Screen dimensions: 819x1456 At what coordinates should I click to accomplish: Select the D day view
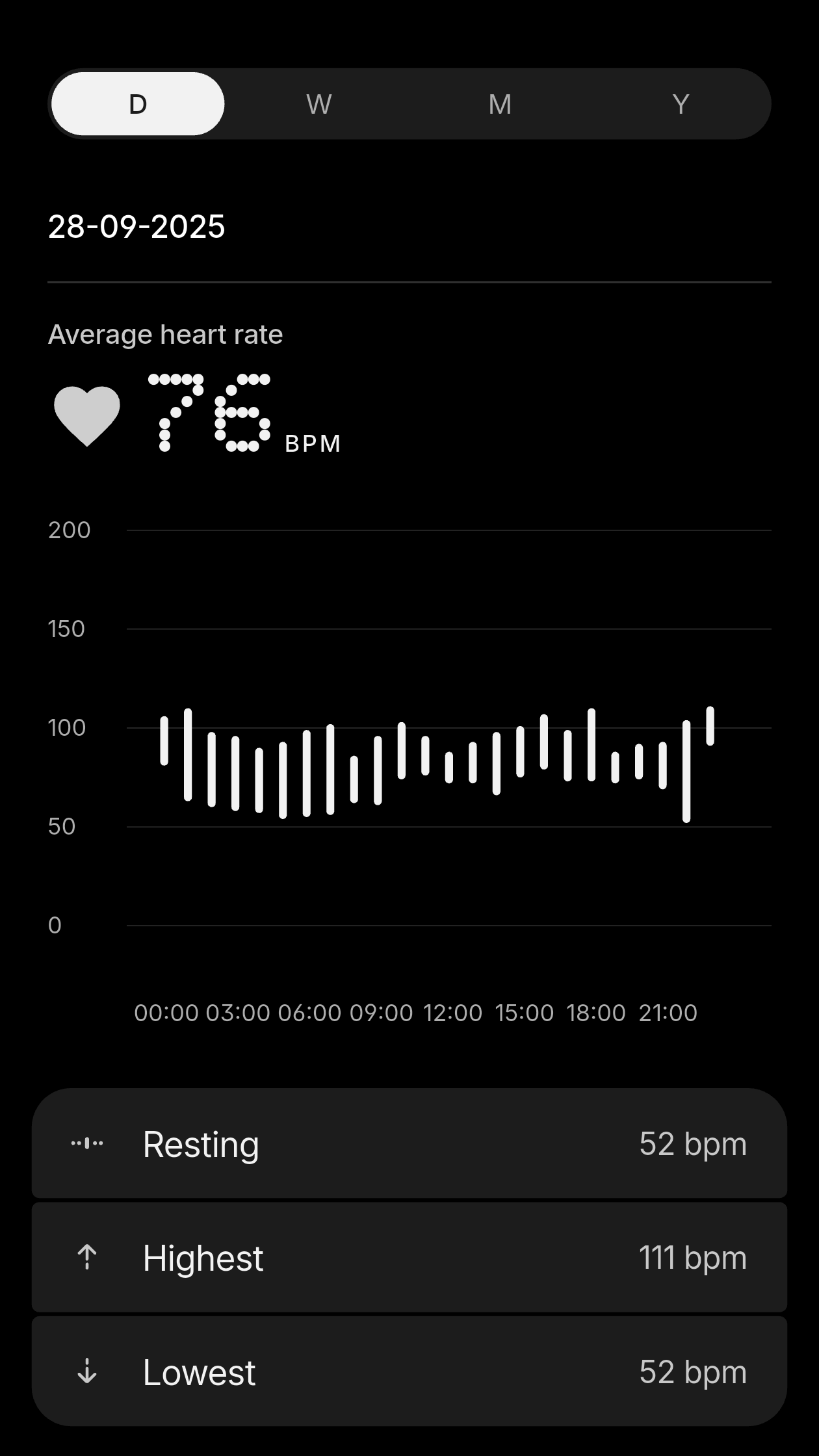[138, 104]
